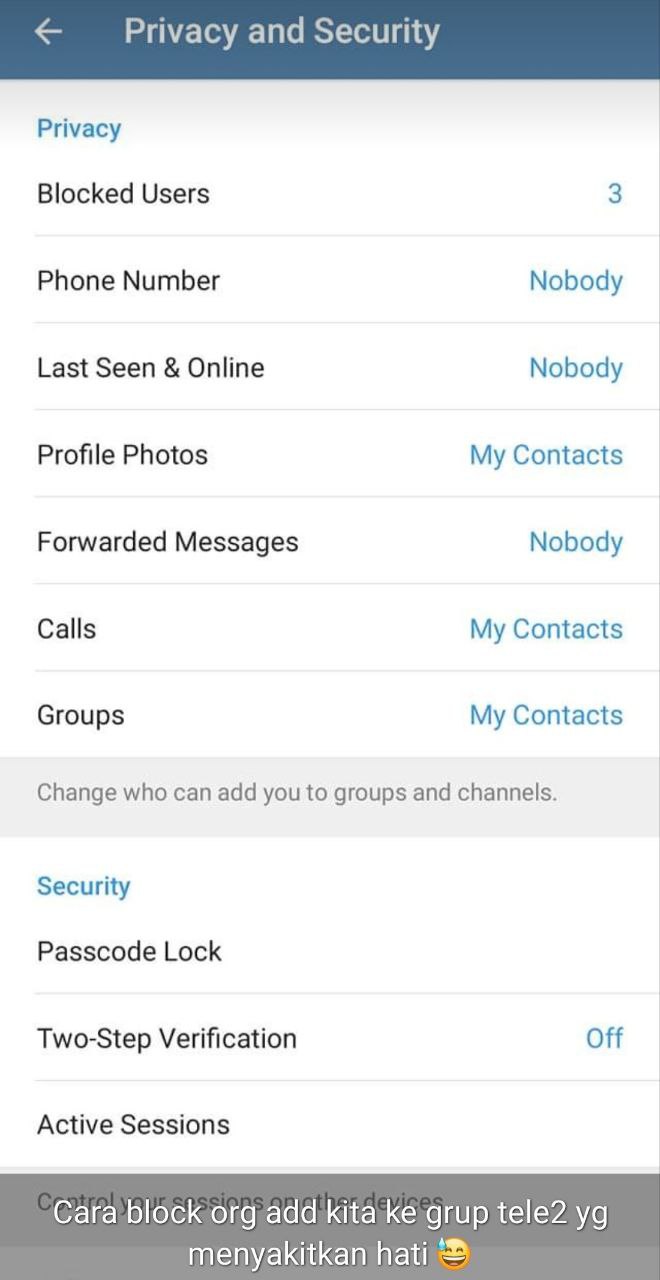Open Two-Step Verification settings
Screen dimensions: 660x1280
pos(328,1038)
